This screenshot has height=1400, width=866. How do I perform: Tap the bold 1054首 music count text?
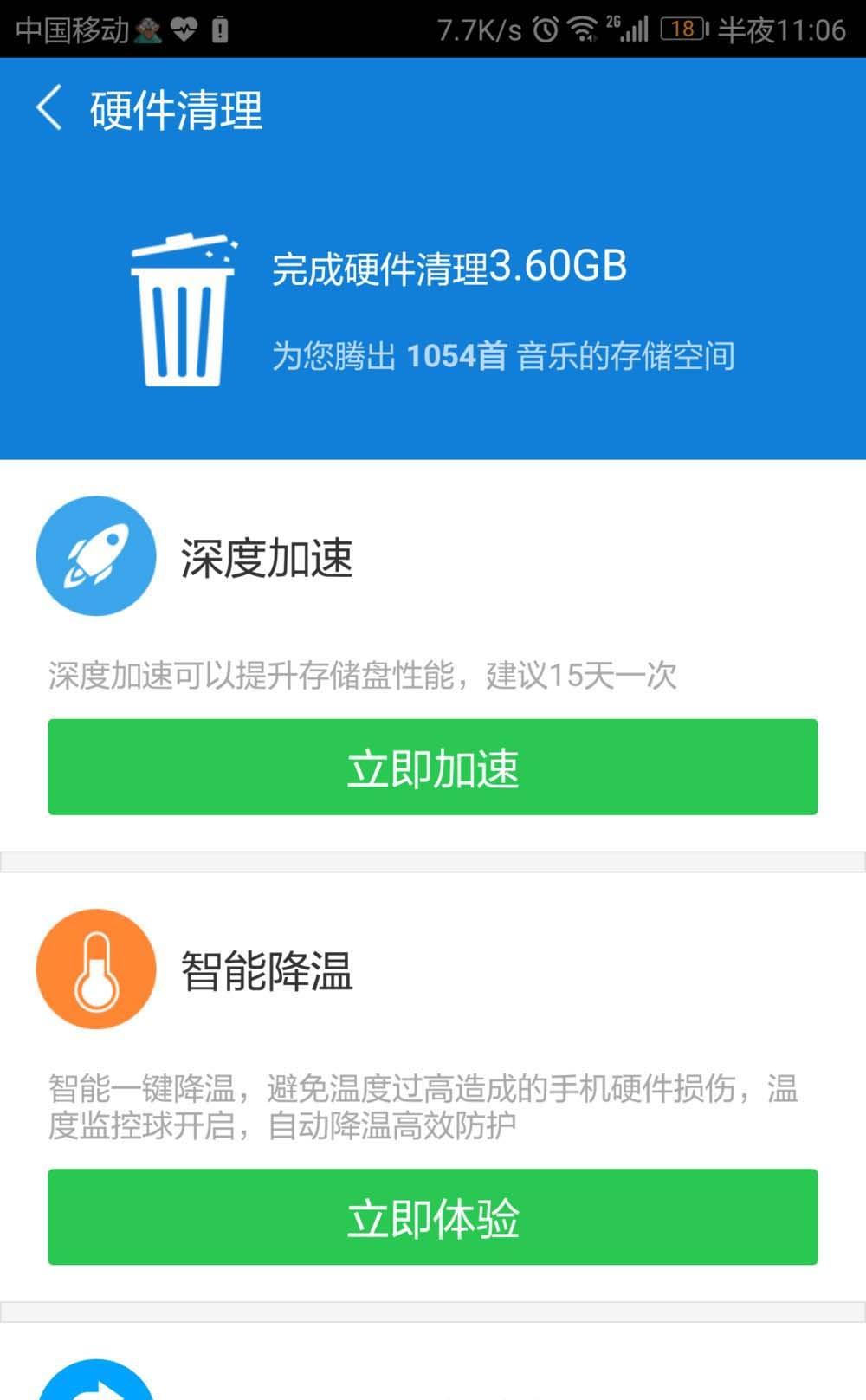click(x=456, y=354)
